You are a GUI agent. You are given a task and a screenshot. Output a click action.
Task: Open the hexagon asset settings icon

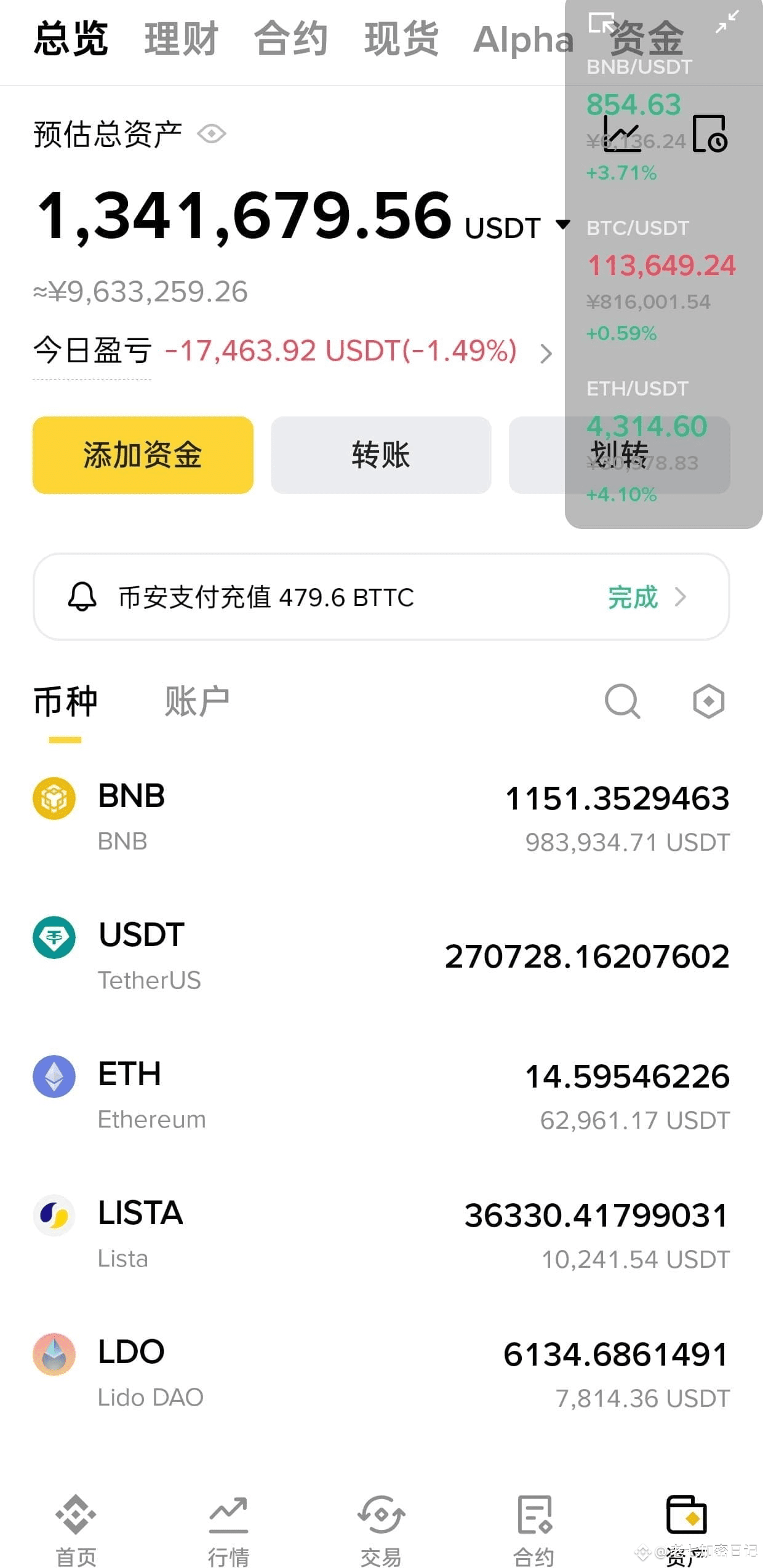(708, 701)
